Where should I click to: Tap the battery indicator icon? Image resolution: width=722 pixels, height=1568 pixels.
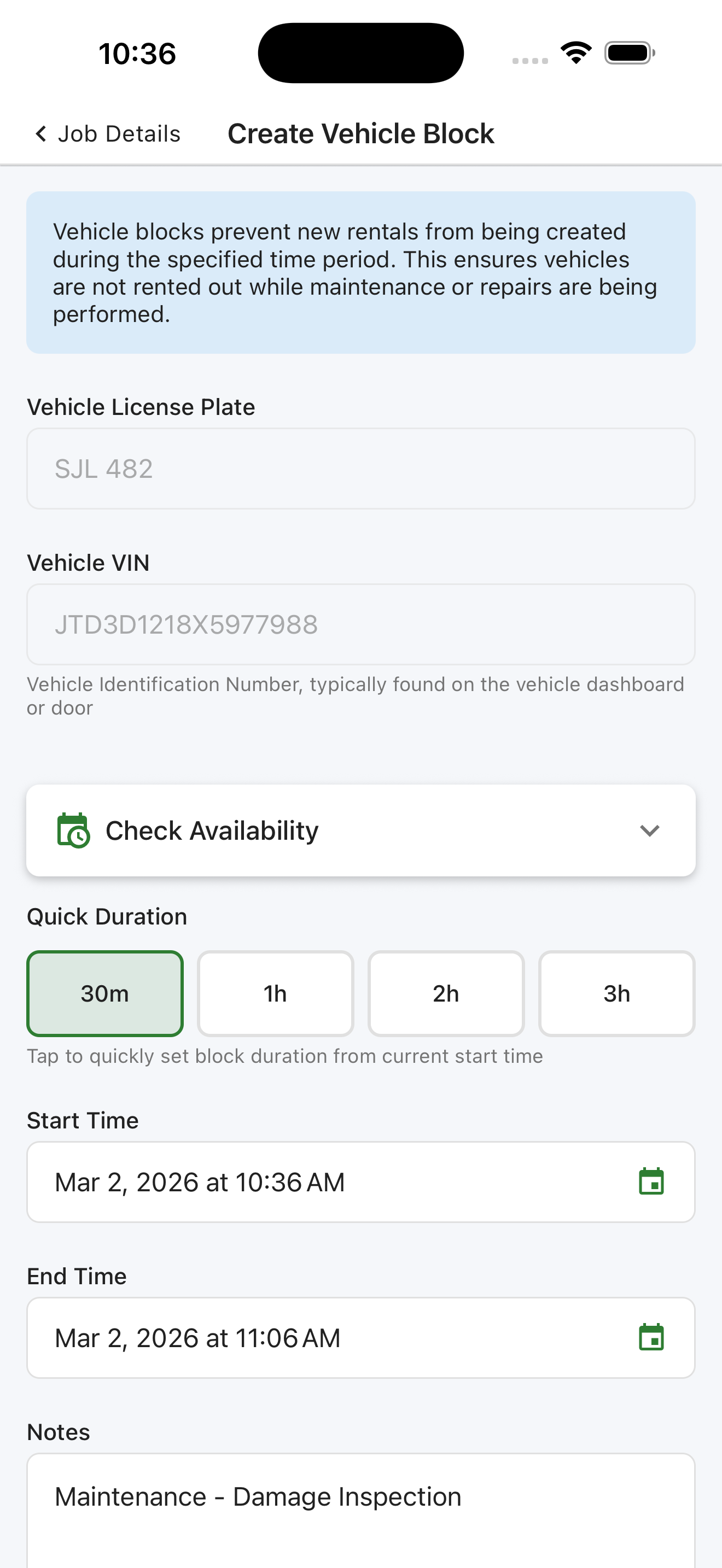pos(628,52)
